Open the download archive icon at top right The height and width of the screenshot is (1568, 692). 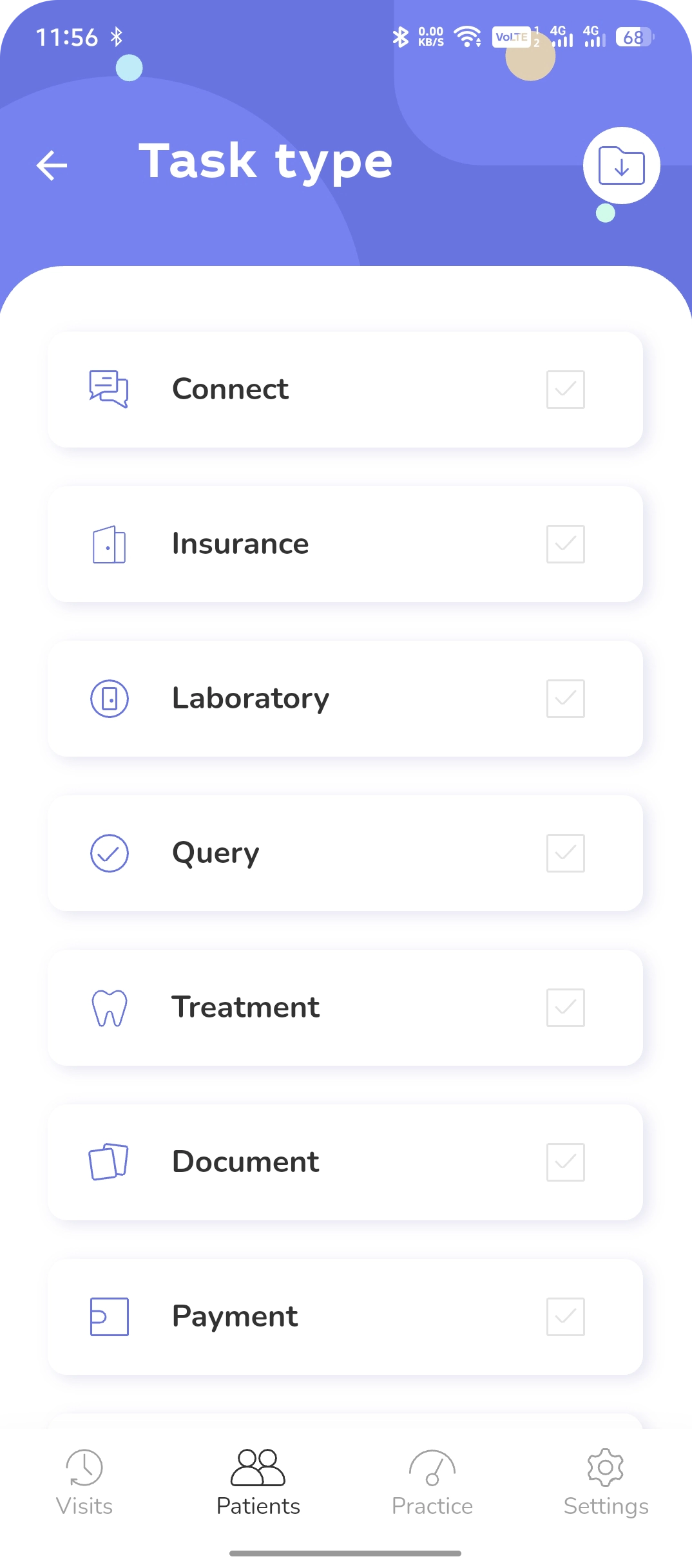point(620,165)
